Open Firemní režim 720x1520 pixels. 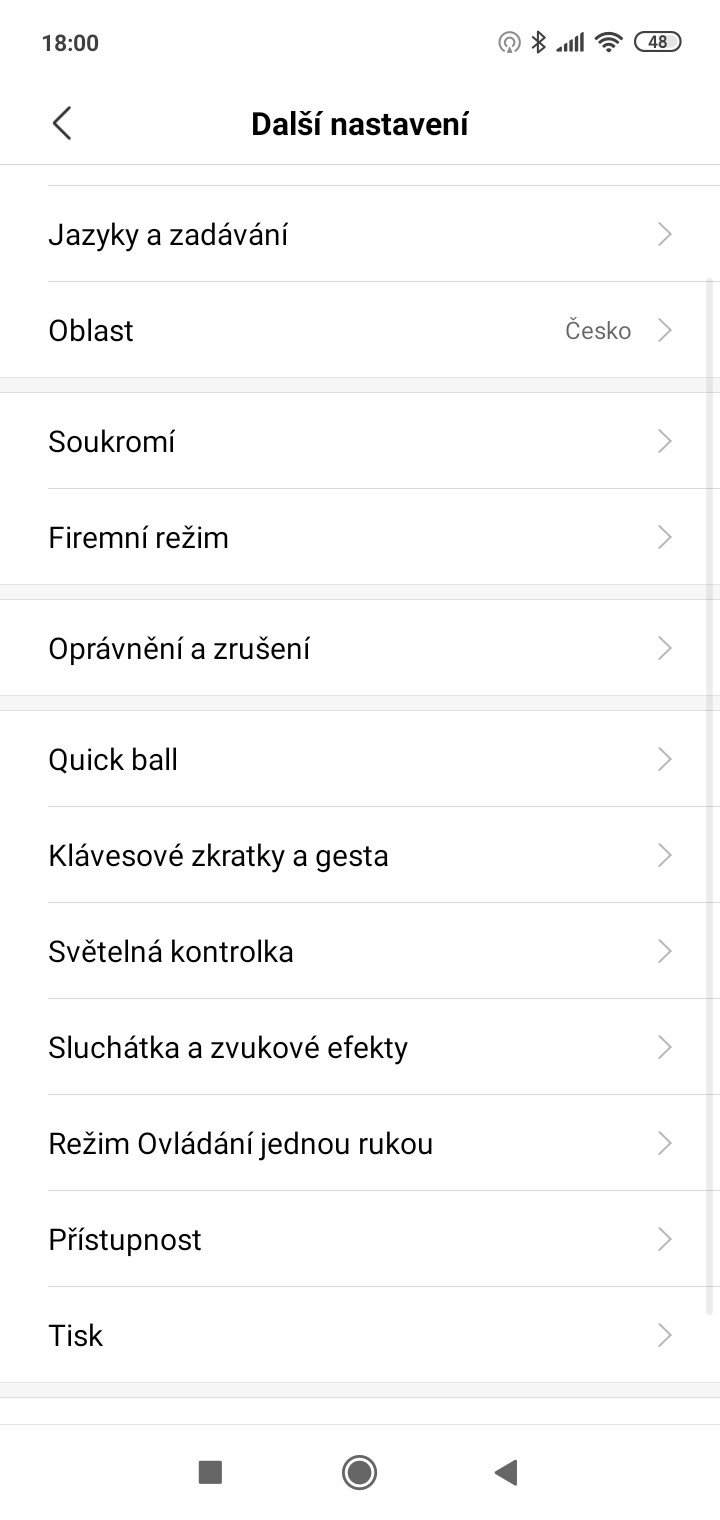(360, 537)
